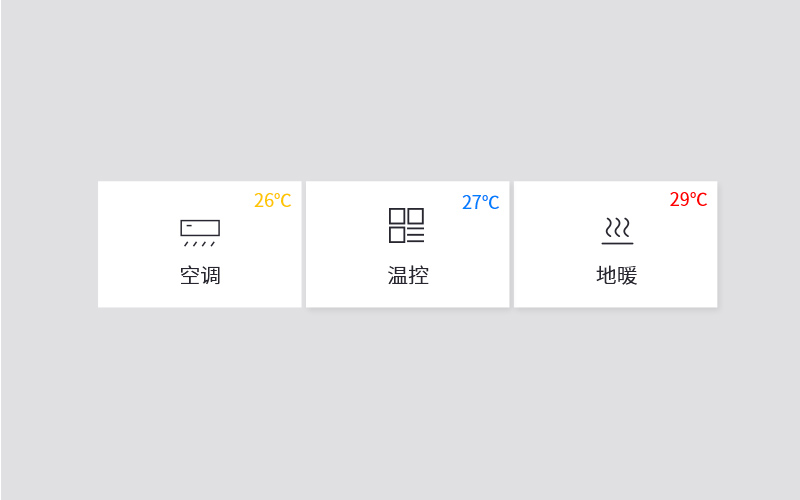Select the 温控 temperature control card
This screenshot has width=800, height=500.
coord(407,245)
